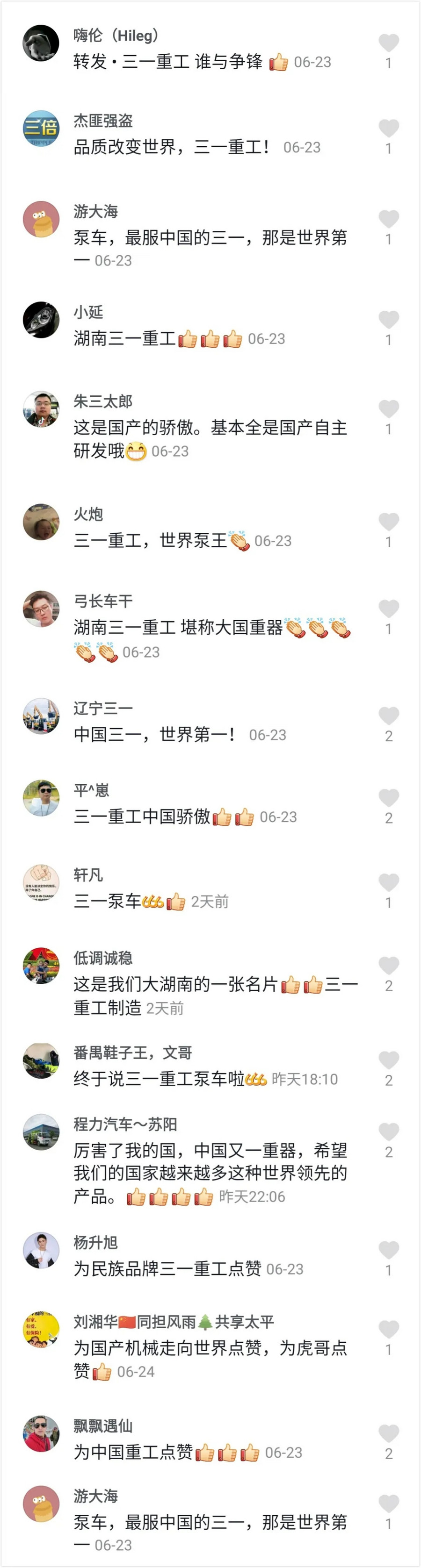Image resolution: width=421 pixels, height=1568 pixels.
Task: Like 飘飘遇仙's comment
Action: point(388,1434)
